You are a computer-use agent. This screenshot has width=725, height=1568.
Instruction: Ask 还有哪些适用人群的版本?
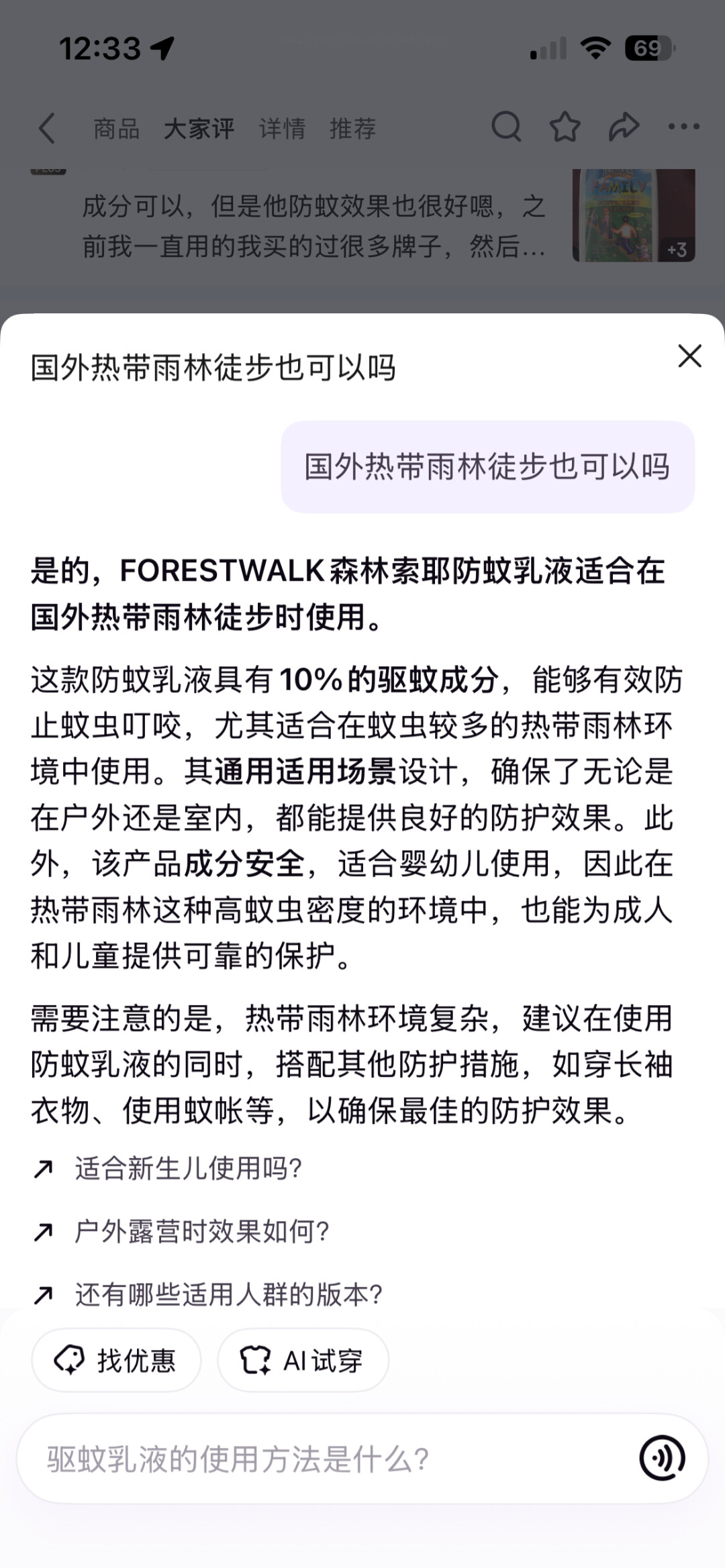point(228,1295)
